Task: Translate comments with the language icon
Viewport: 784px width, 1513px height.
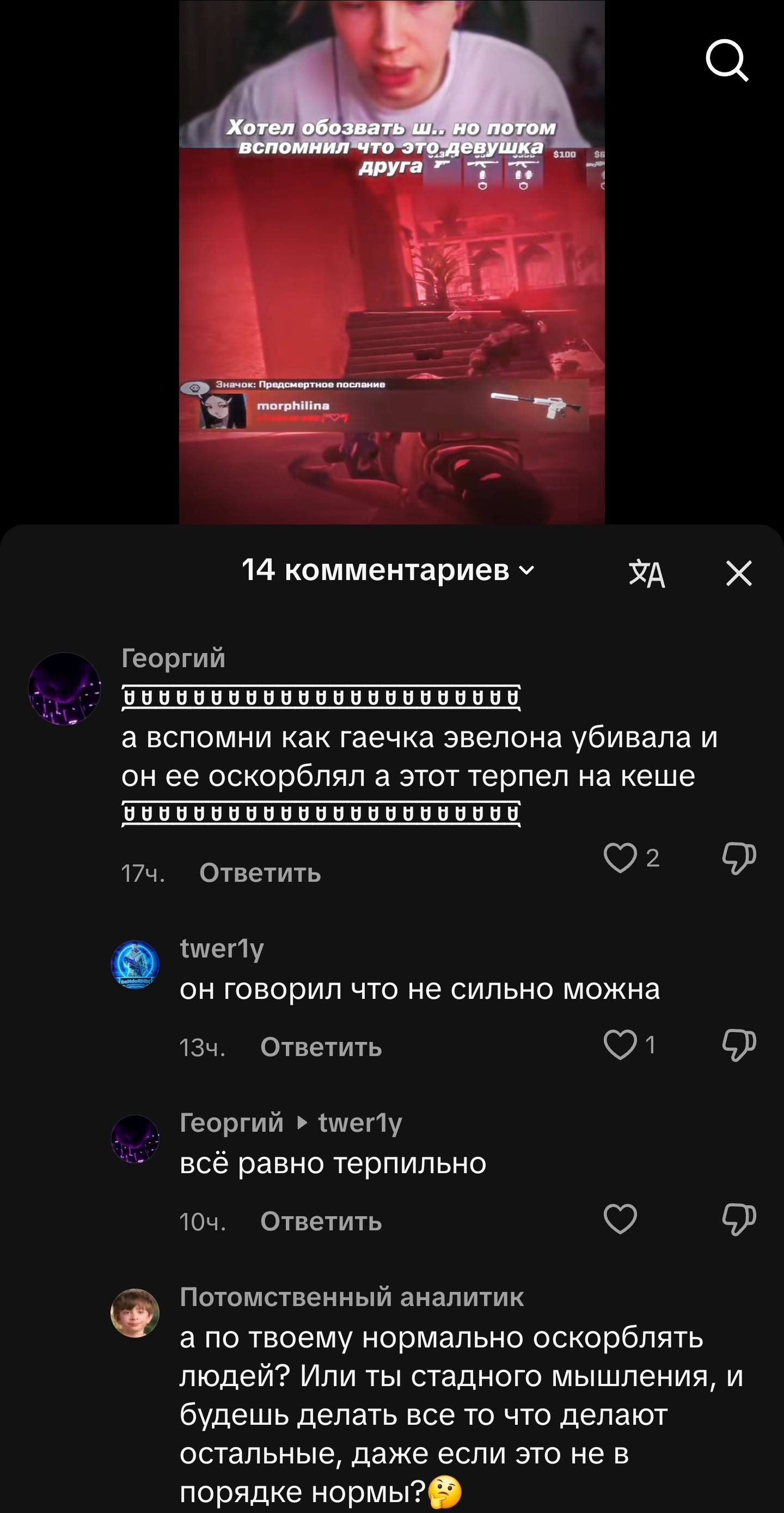Action: tap(647, 574)
